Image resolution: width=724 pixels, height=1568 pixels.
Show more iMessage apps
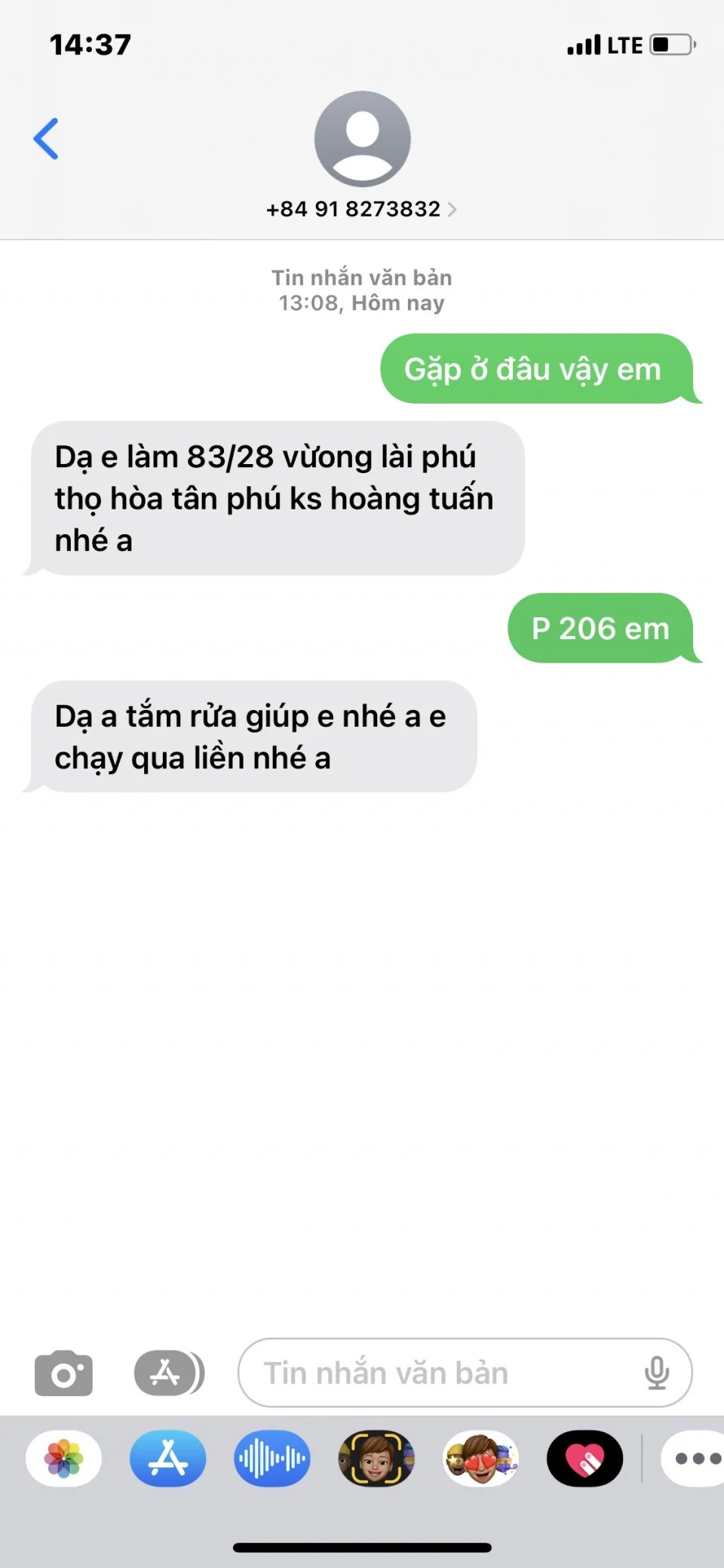coord(695,1459)
